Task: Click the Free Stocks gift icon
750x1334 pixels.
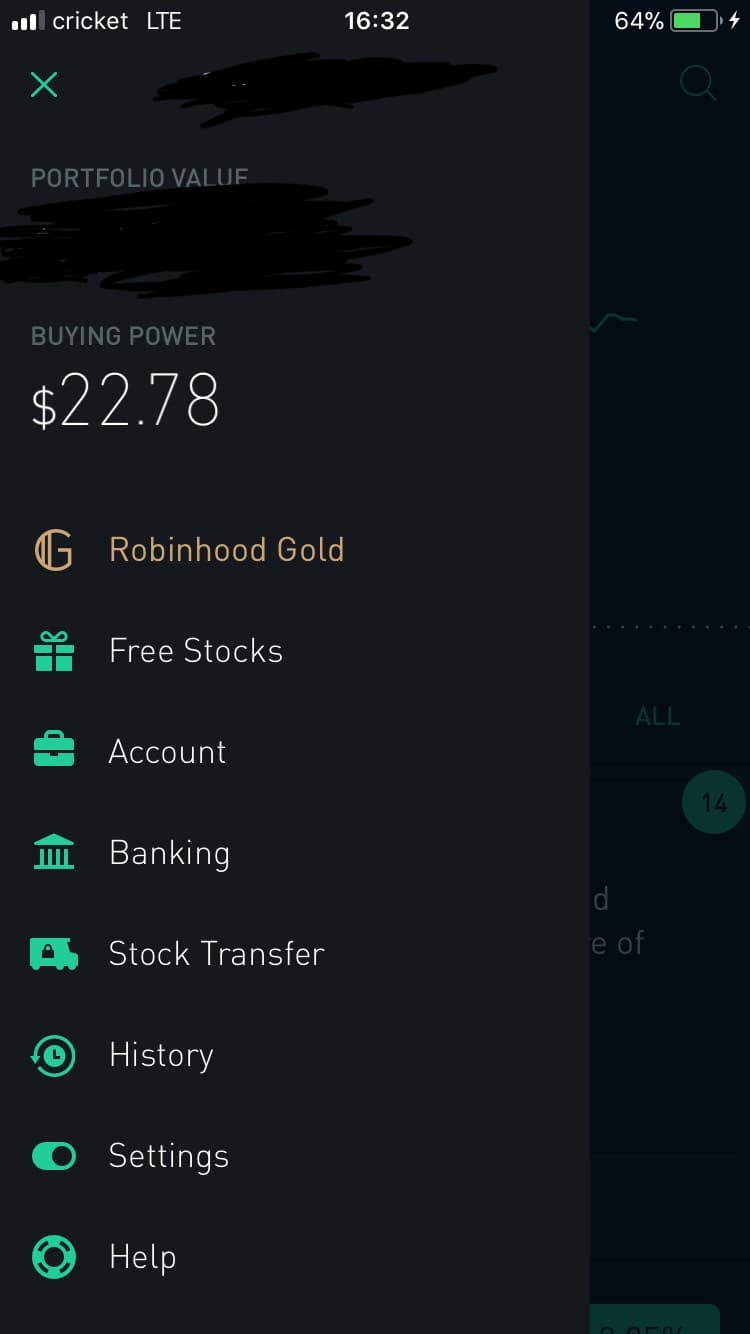Action: (53, 651)
